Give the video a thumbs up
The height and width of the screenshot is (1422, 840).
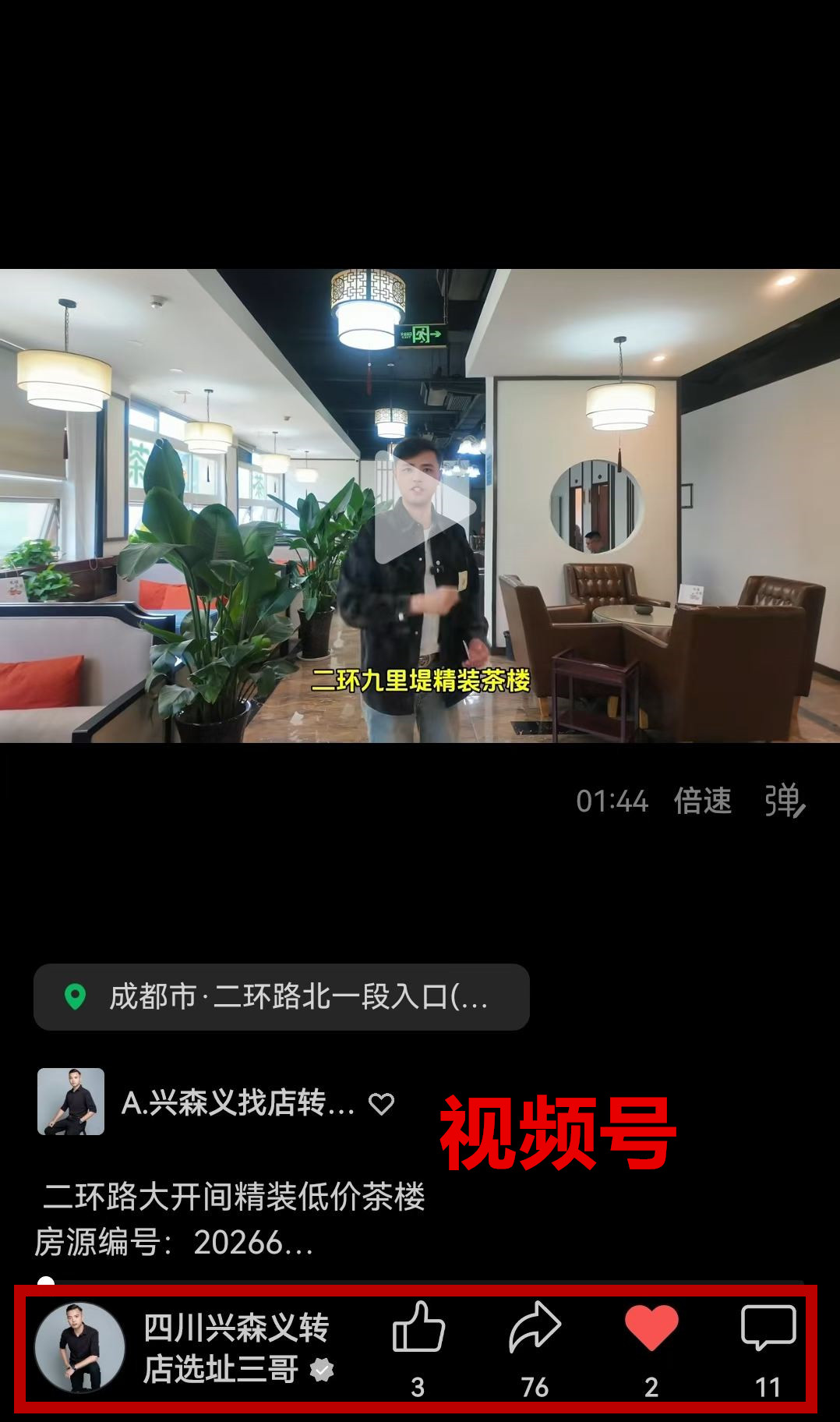click(x=418, y=1349)
